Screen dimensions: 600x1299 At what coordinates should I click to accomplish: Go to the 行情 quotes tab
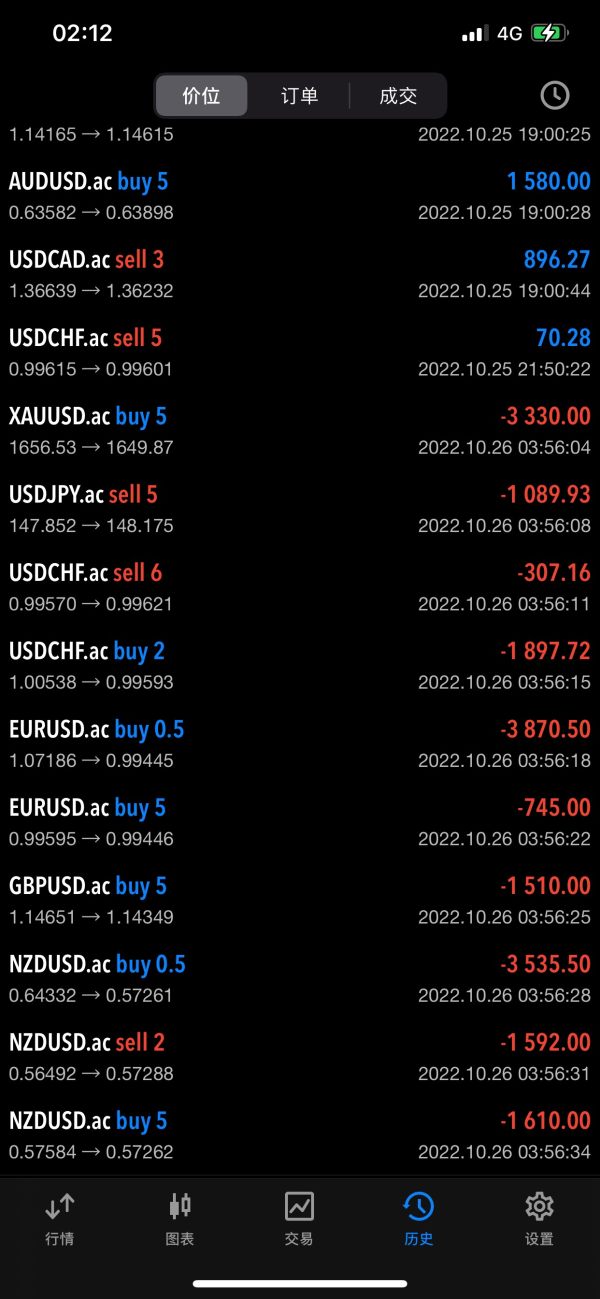click(x=60, y=1219)
